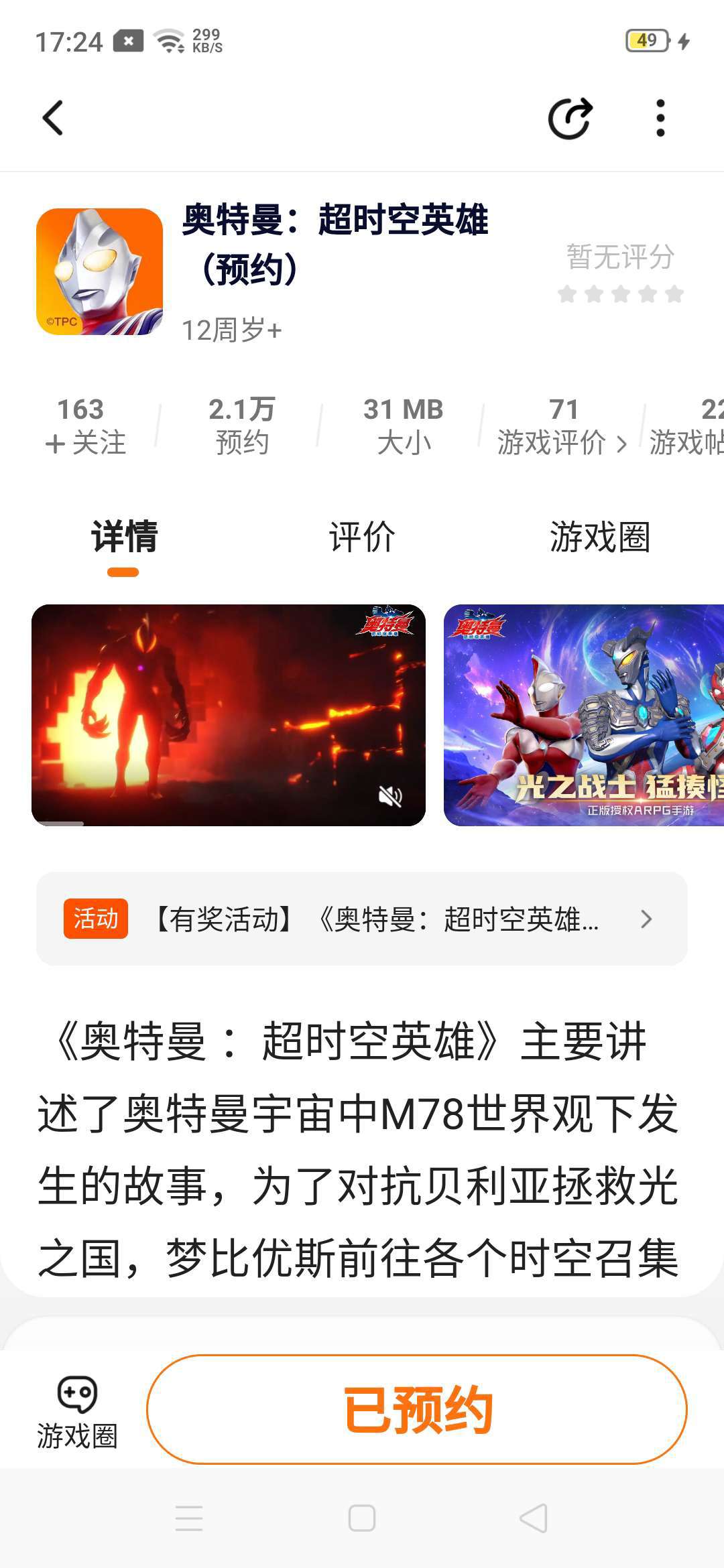
Task: Select the 详情 tab
Action: pyautogui.click(x=124, y=537)
